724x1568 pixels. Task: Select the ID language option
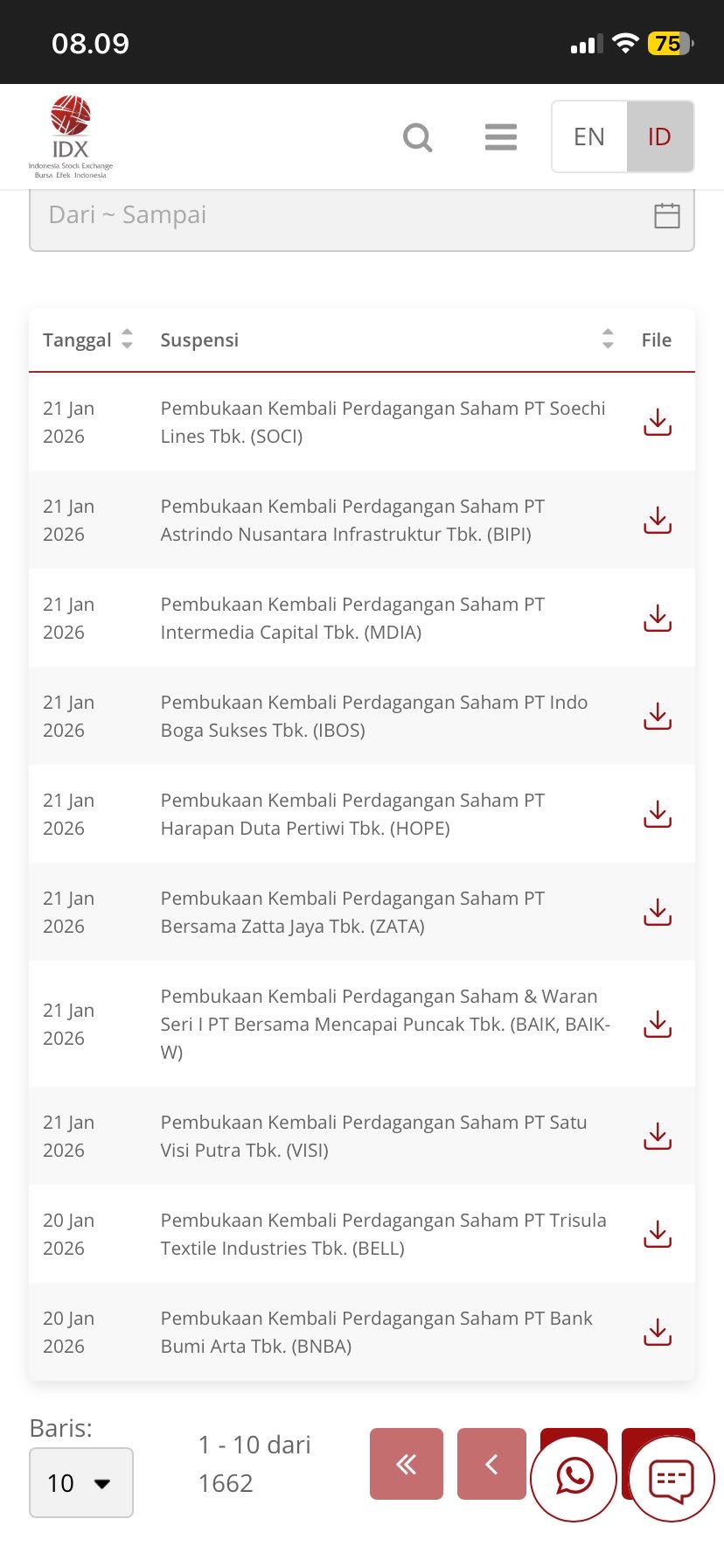point(659,136)
